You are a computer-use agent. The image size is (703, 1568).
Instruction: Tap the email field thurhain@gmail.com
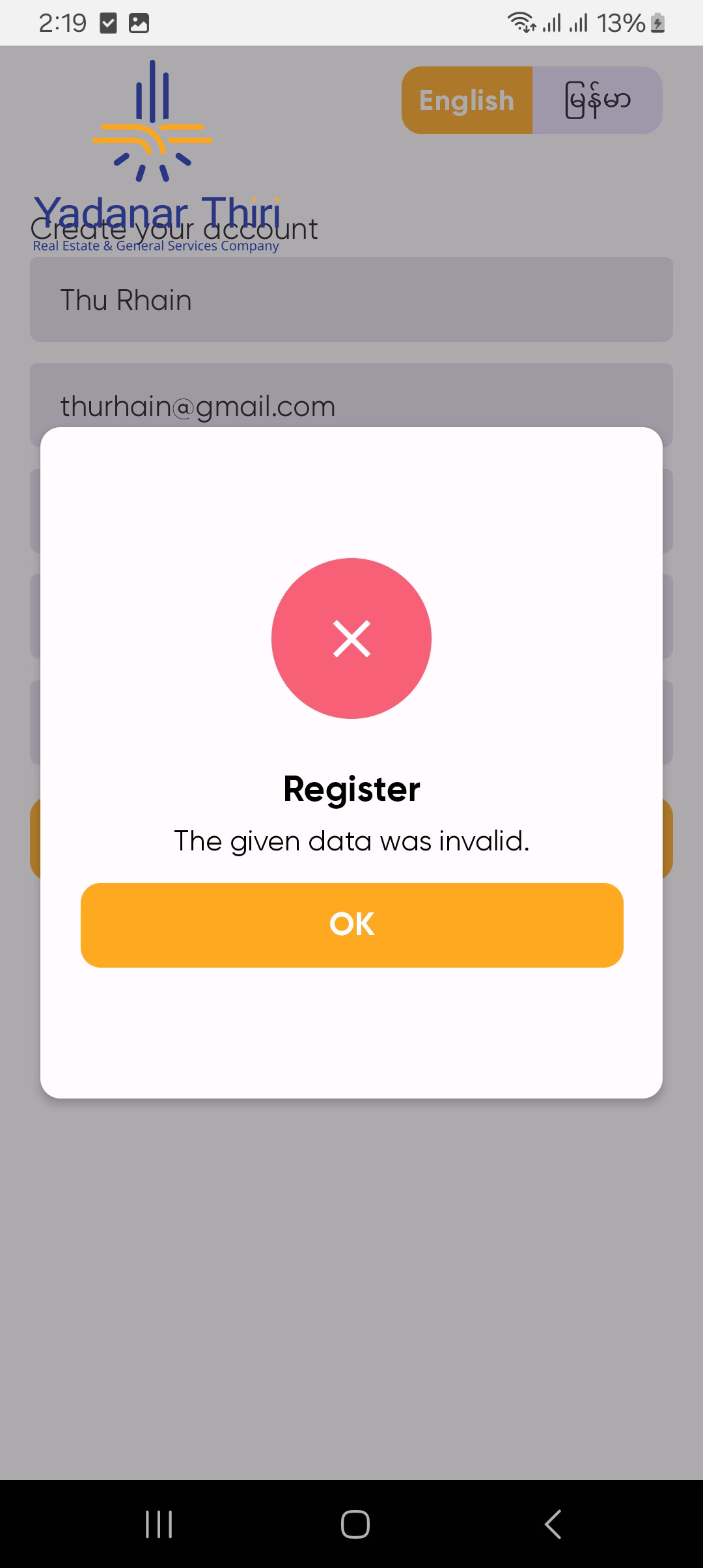tap(351, 397)
